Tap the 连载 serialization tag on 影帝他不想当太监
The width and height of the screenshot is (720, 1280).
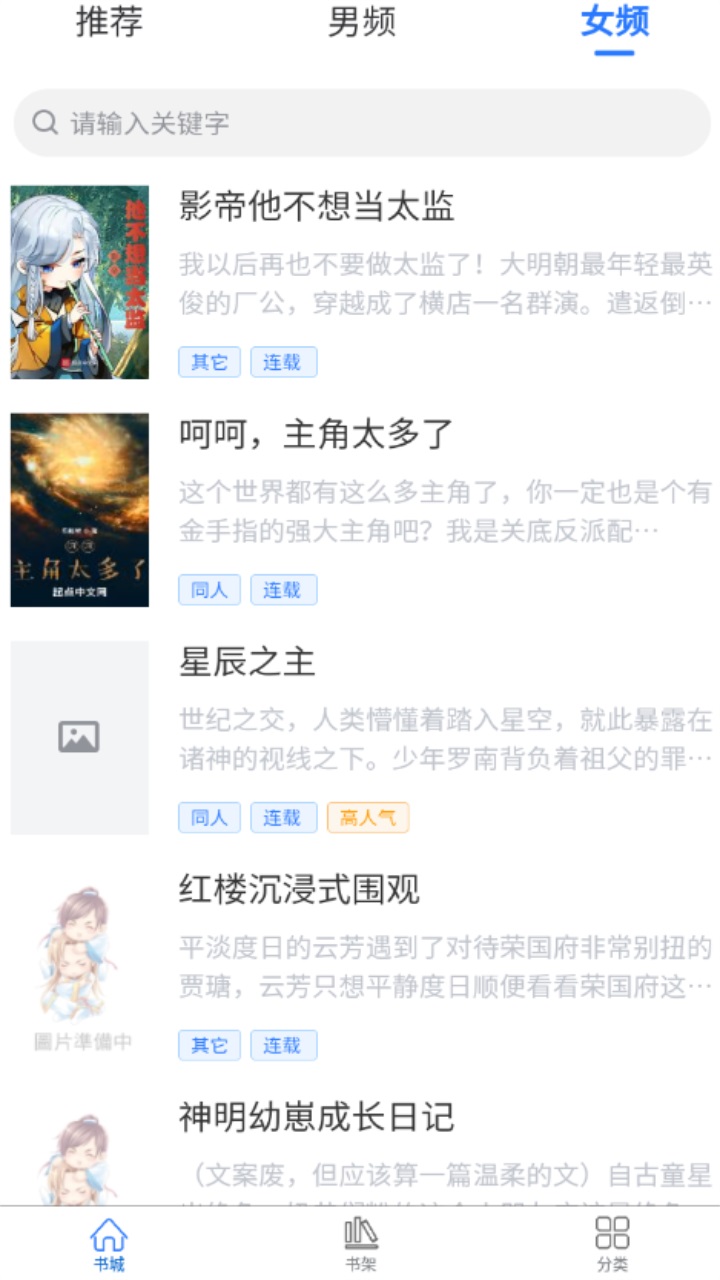click(283, 362)
